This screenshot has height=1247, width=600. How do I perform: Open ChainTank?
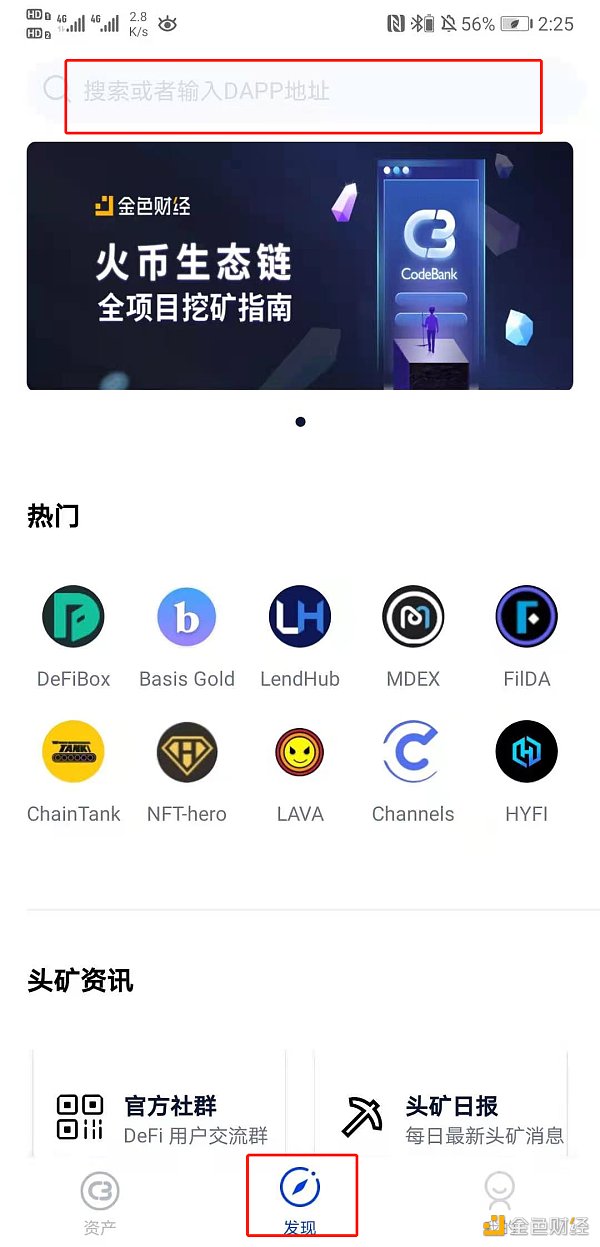pyautogui.click(x=73, y=772)
